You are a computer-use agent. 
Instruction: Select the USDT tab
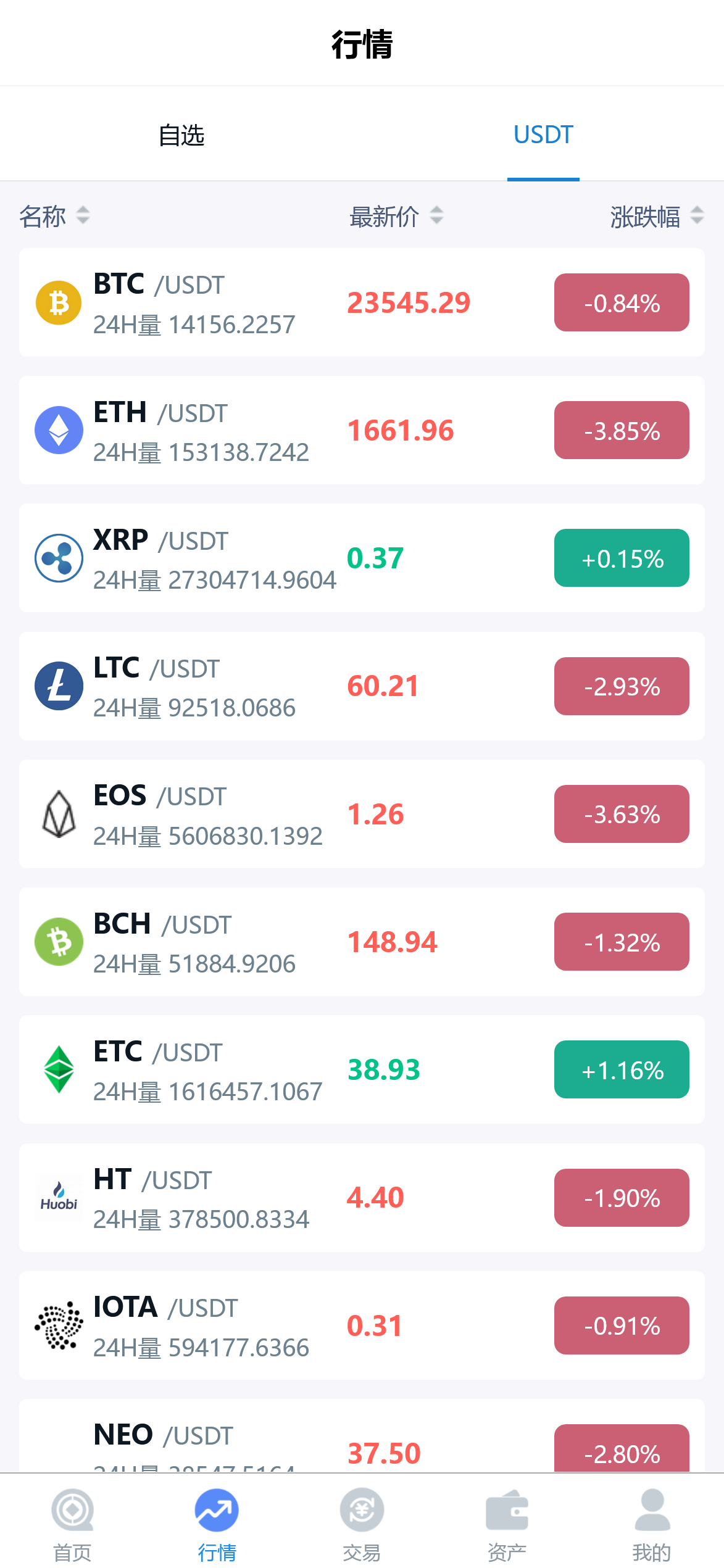click(x=543, y=135)
